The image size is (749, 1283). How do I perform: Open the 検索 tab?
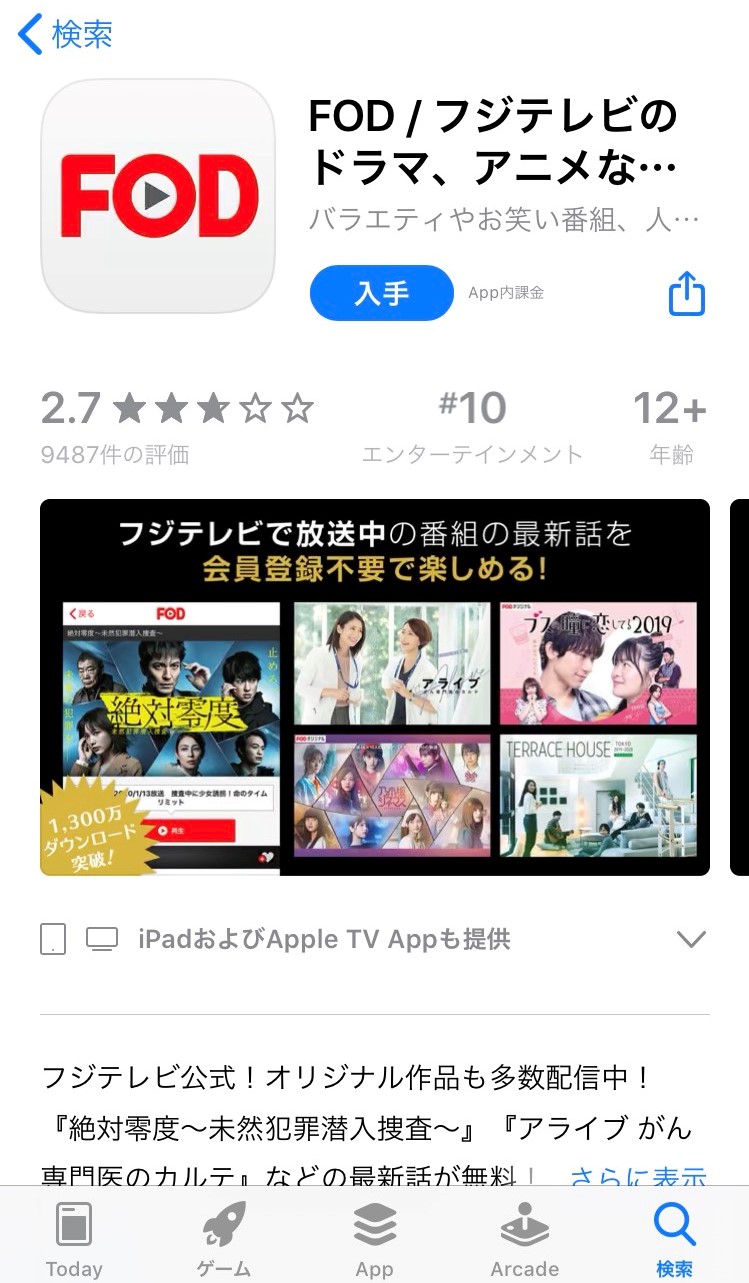pyautogui.click(x=674, y=1240)
